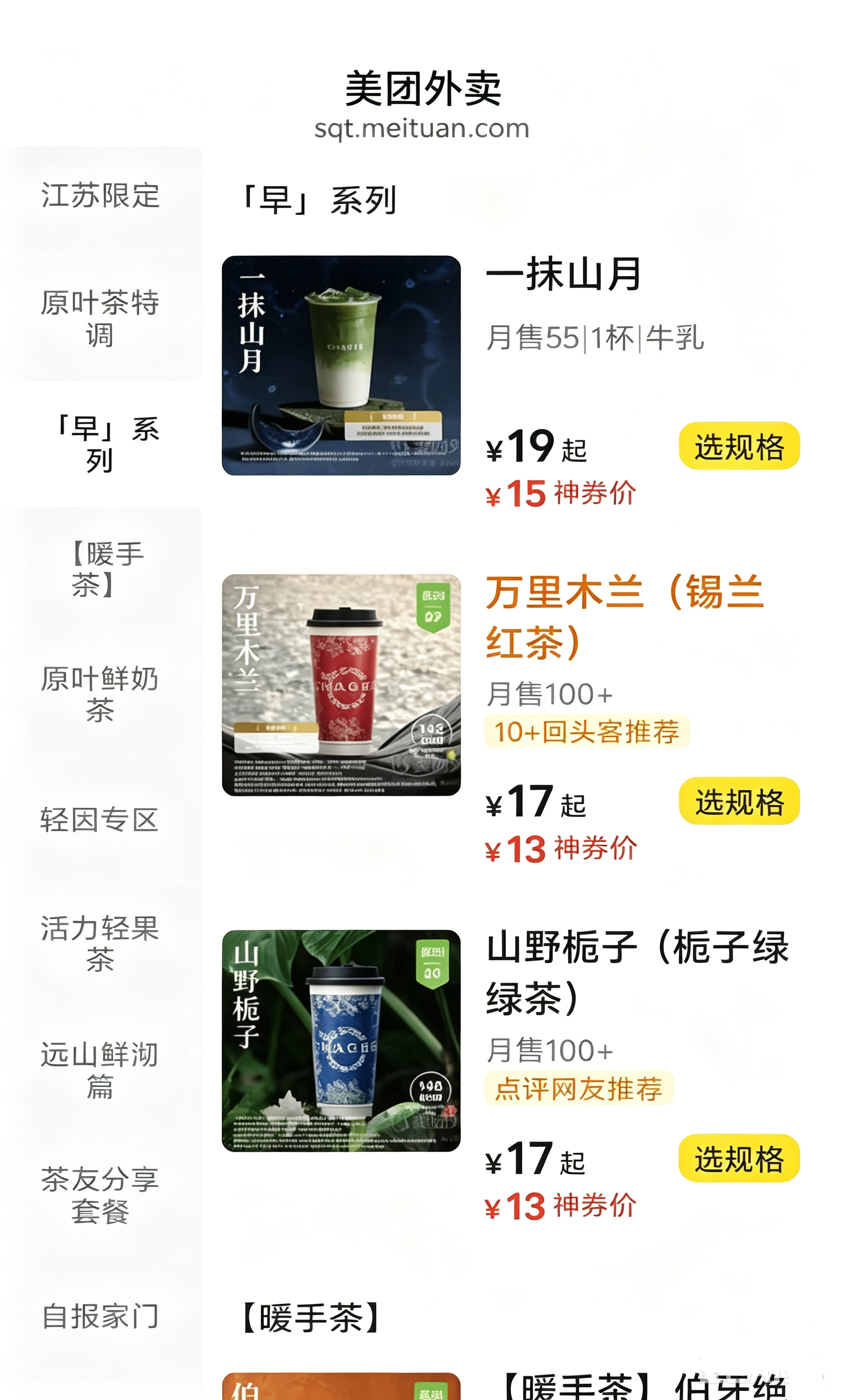Screen dimensions: 847x1400
Task: Open the 「早」系列 sidebar category
Action: (x=100, y=444)
